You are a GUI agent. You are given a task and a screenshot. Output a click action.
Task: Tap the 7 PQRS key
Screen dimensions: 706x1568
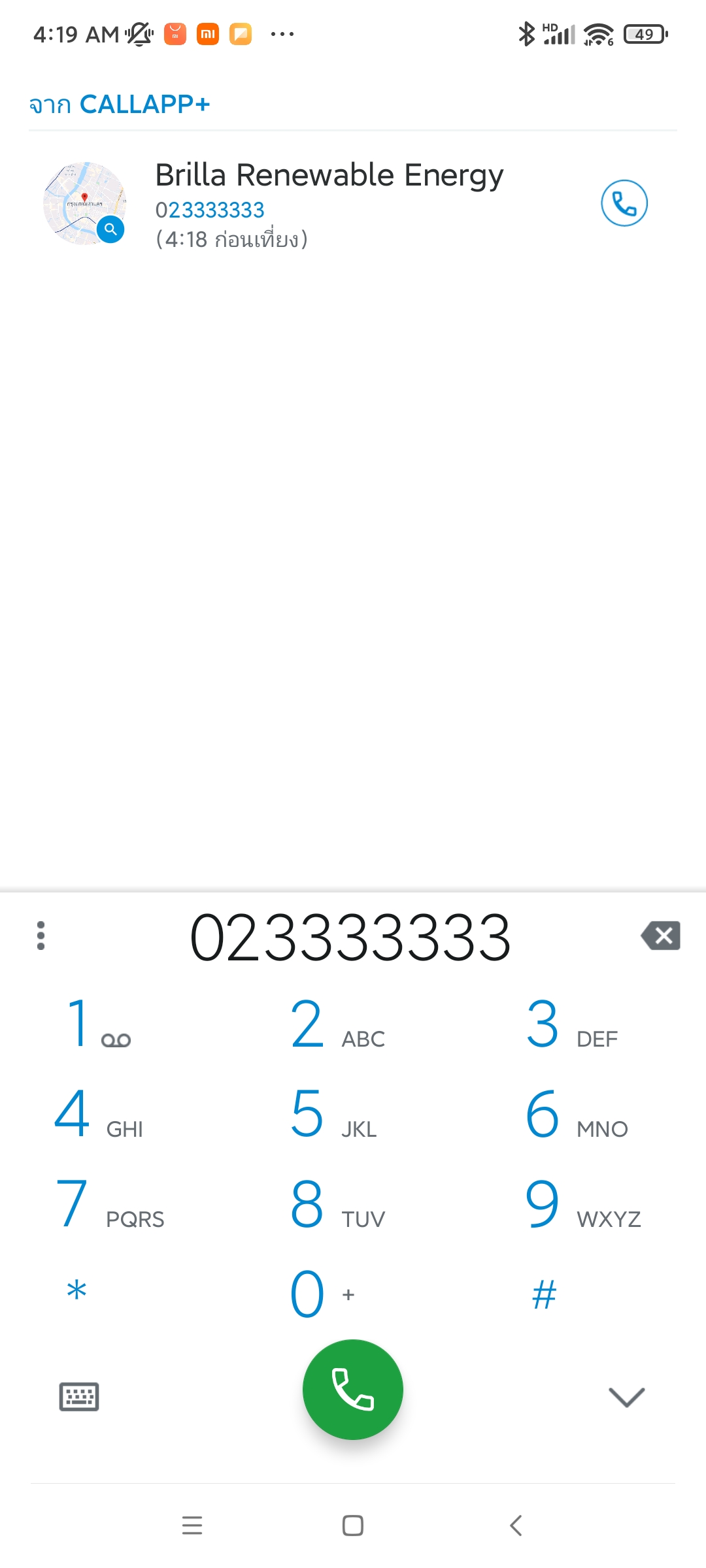pos(108,1205)
